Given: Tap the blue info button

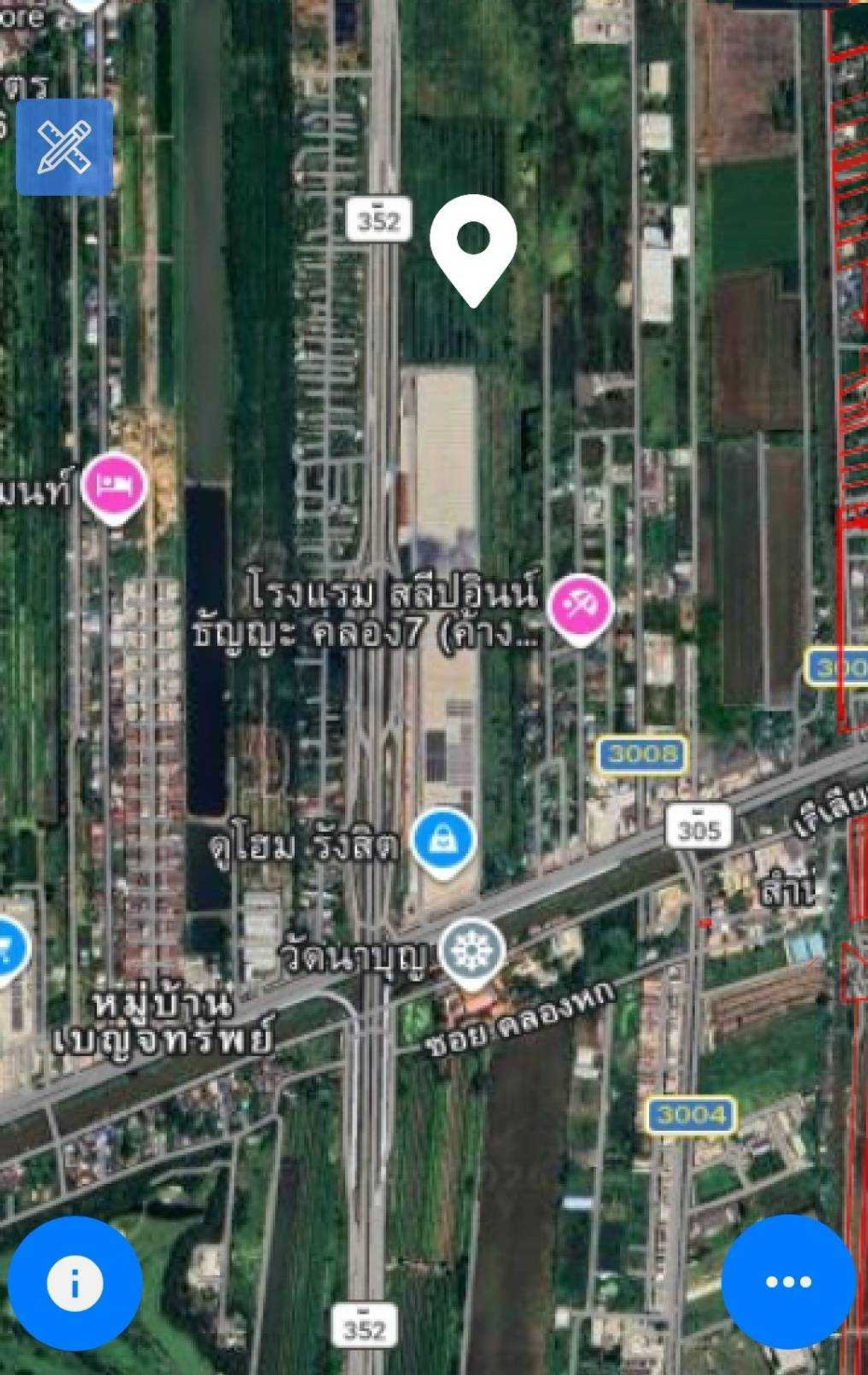Looking at the screenshot, I should click(x=75, y=1284).
